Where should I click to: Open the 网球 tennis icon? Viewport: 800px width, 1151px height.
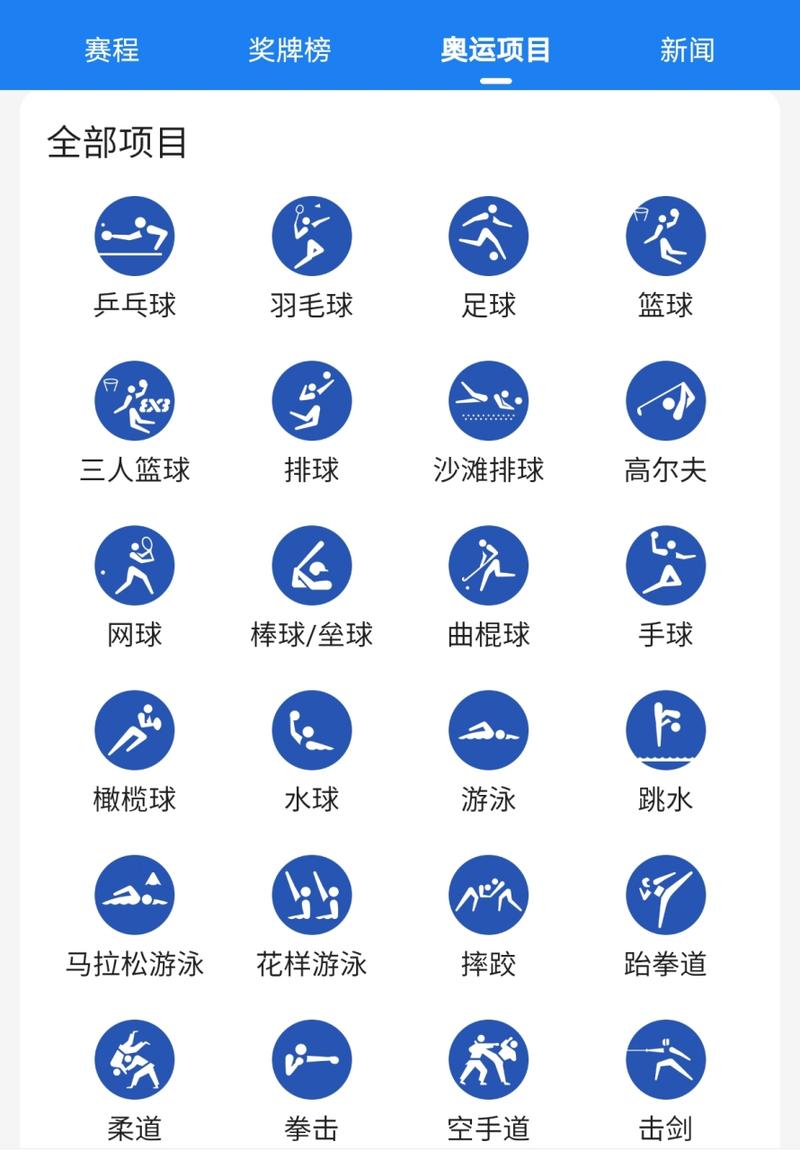tap(135, 565)
